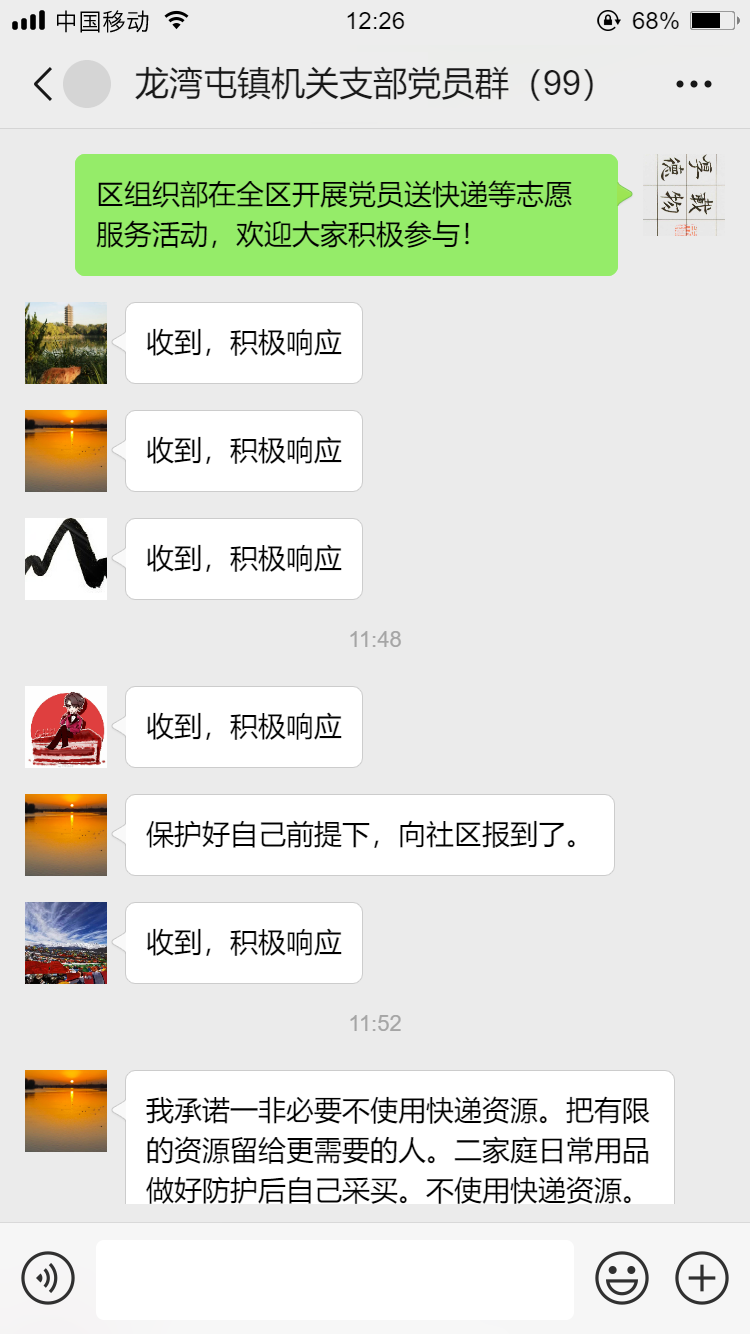The height and width of the screenshot is (1334, 750).
Task: Tap the '保护好自己前提下' message bubble
Action: tap(370, 835)
